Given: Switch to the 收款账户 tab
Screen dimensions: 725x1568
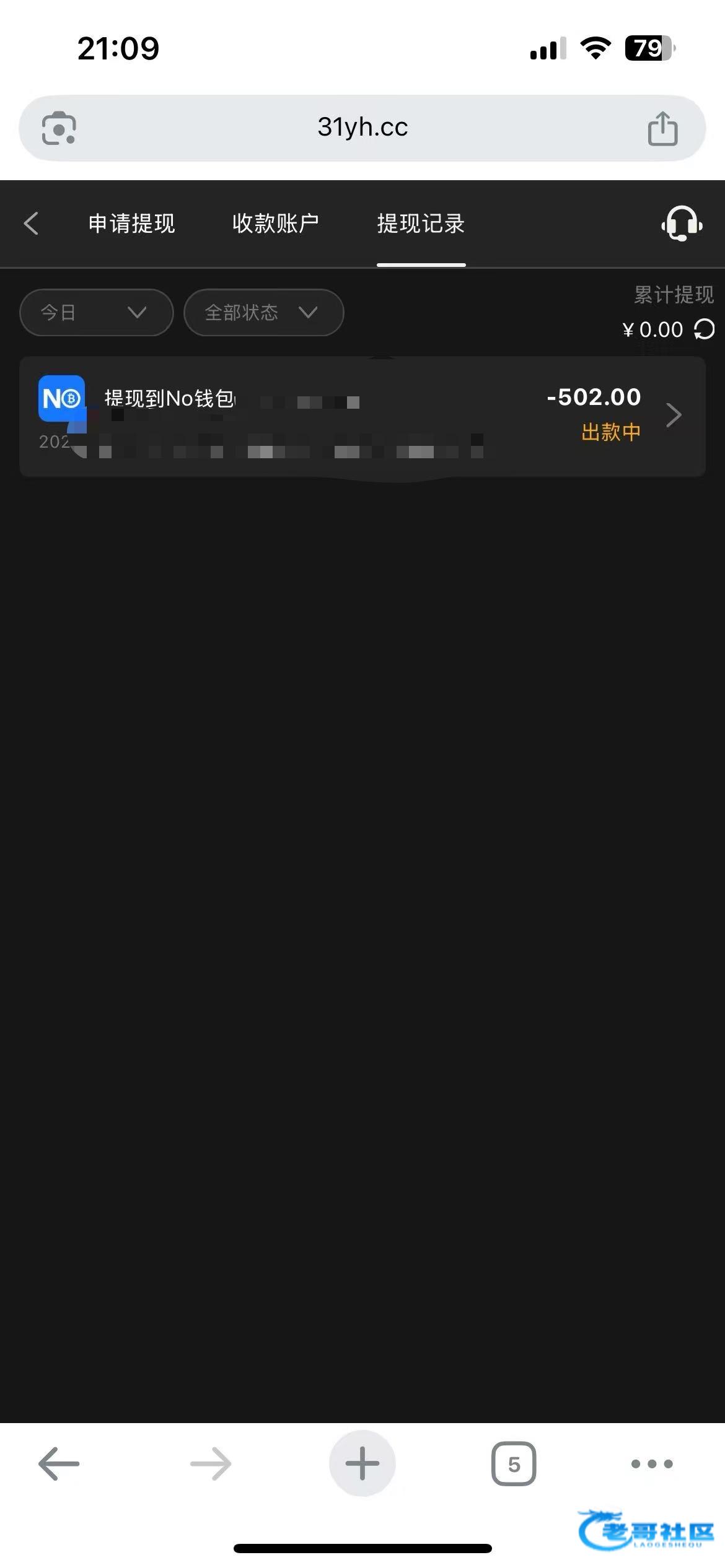Looking at the screenshot, I should click(276, 224).
